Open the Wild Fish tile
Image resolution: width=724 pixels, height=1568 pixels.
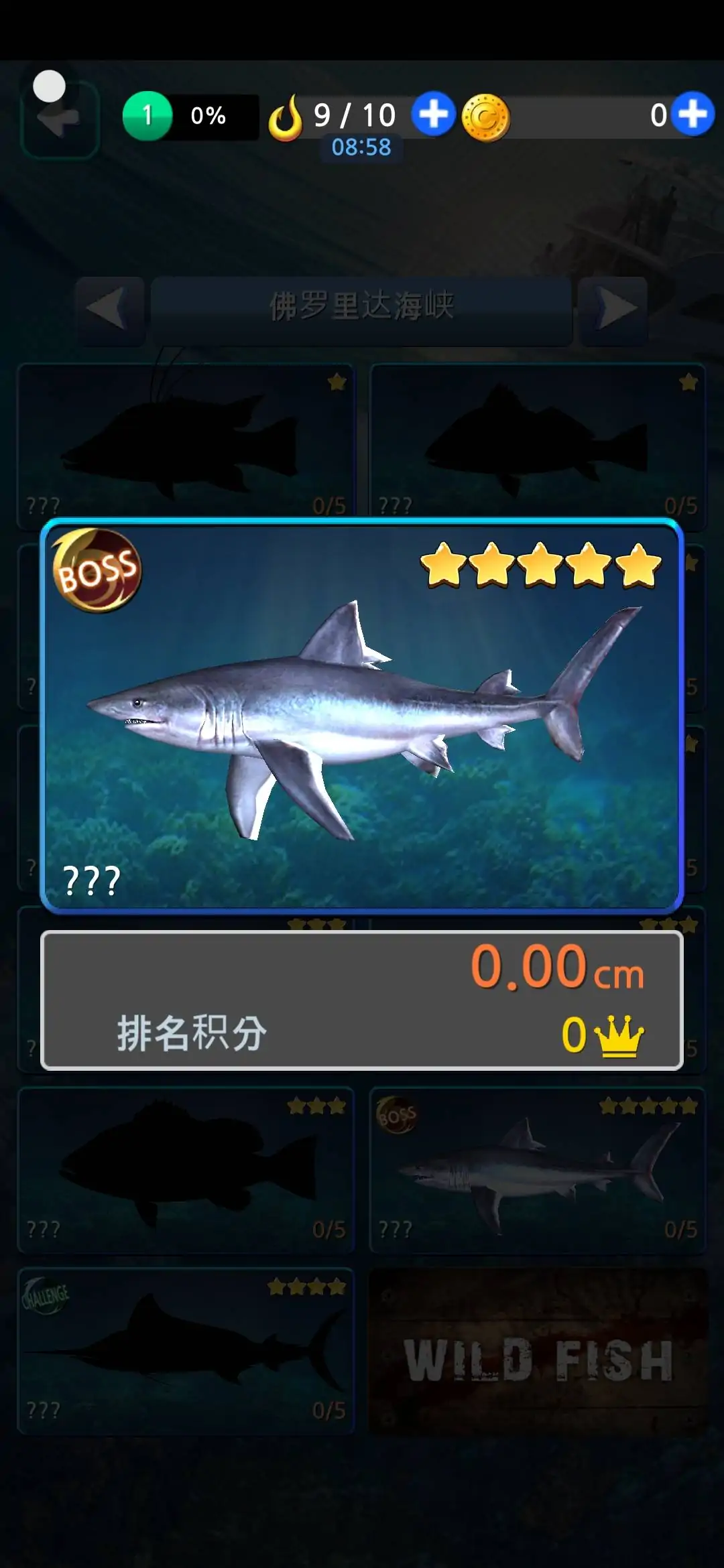[x=538, y=1351]
